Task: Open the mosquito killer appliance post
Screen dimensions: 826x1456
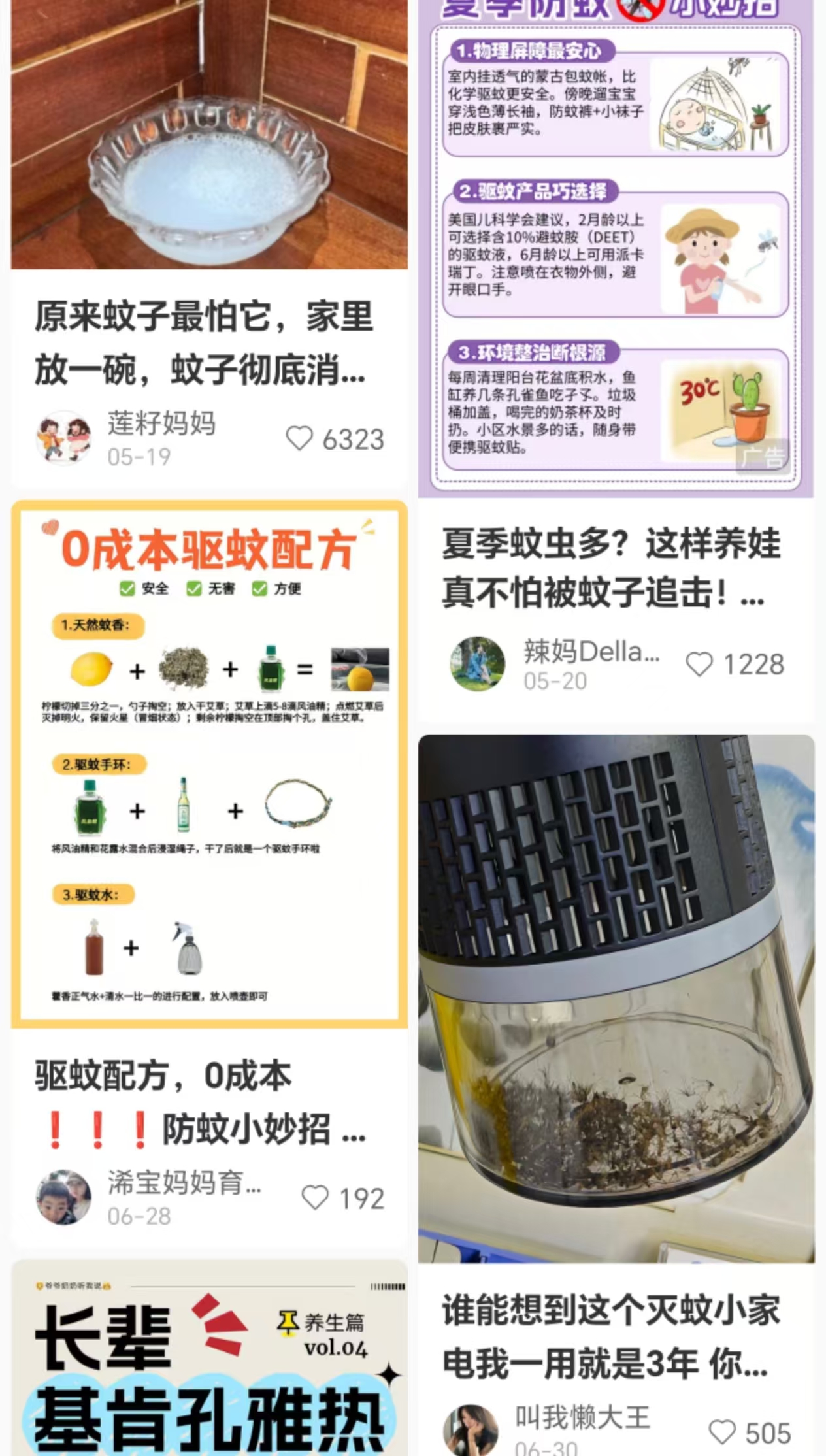Action: (x=616, y=1000)
